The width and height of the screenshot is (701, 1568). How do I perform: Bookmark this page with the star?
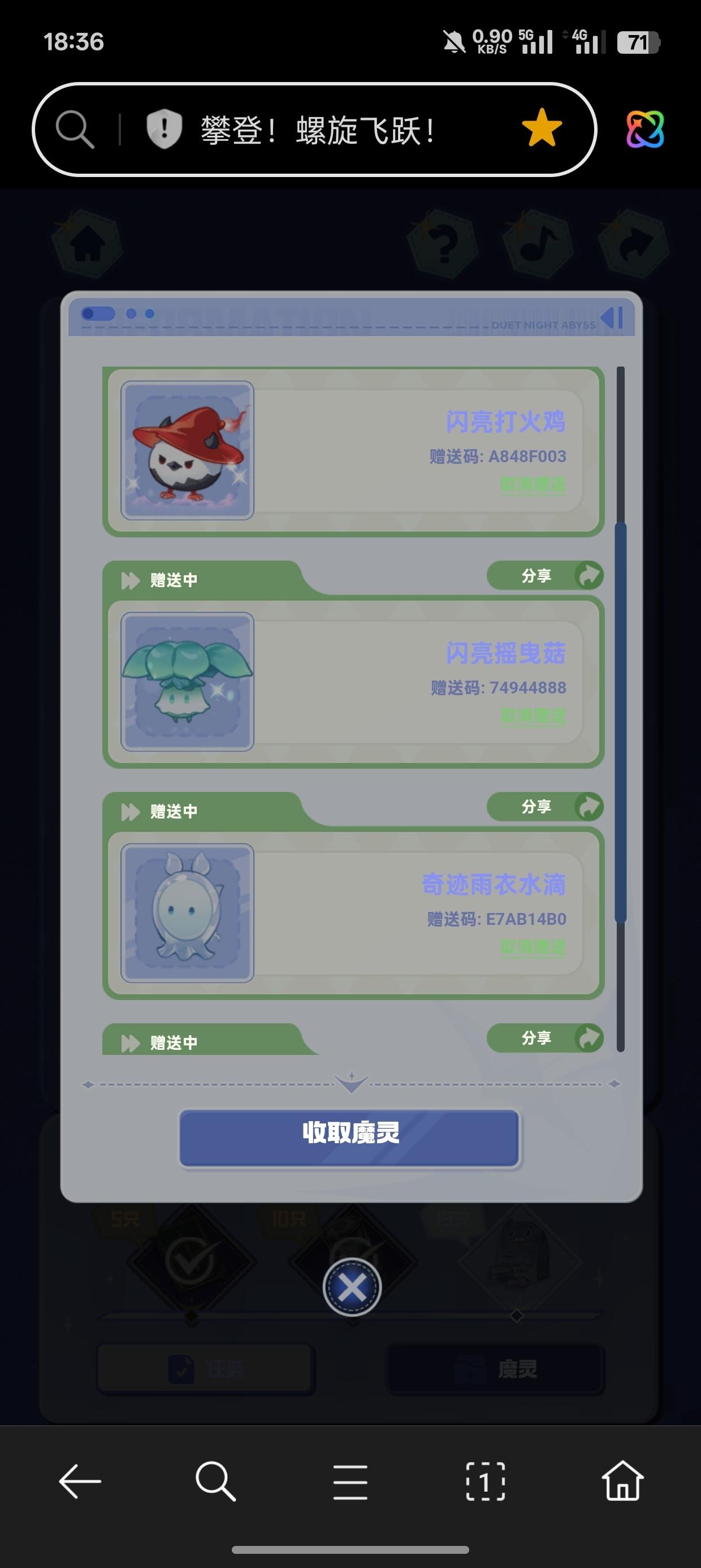pos(542,129)
